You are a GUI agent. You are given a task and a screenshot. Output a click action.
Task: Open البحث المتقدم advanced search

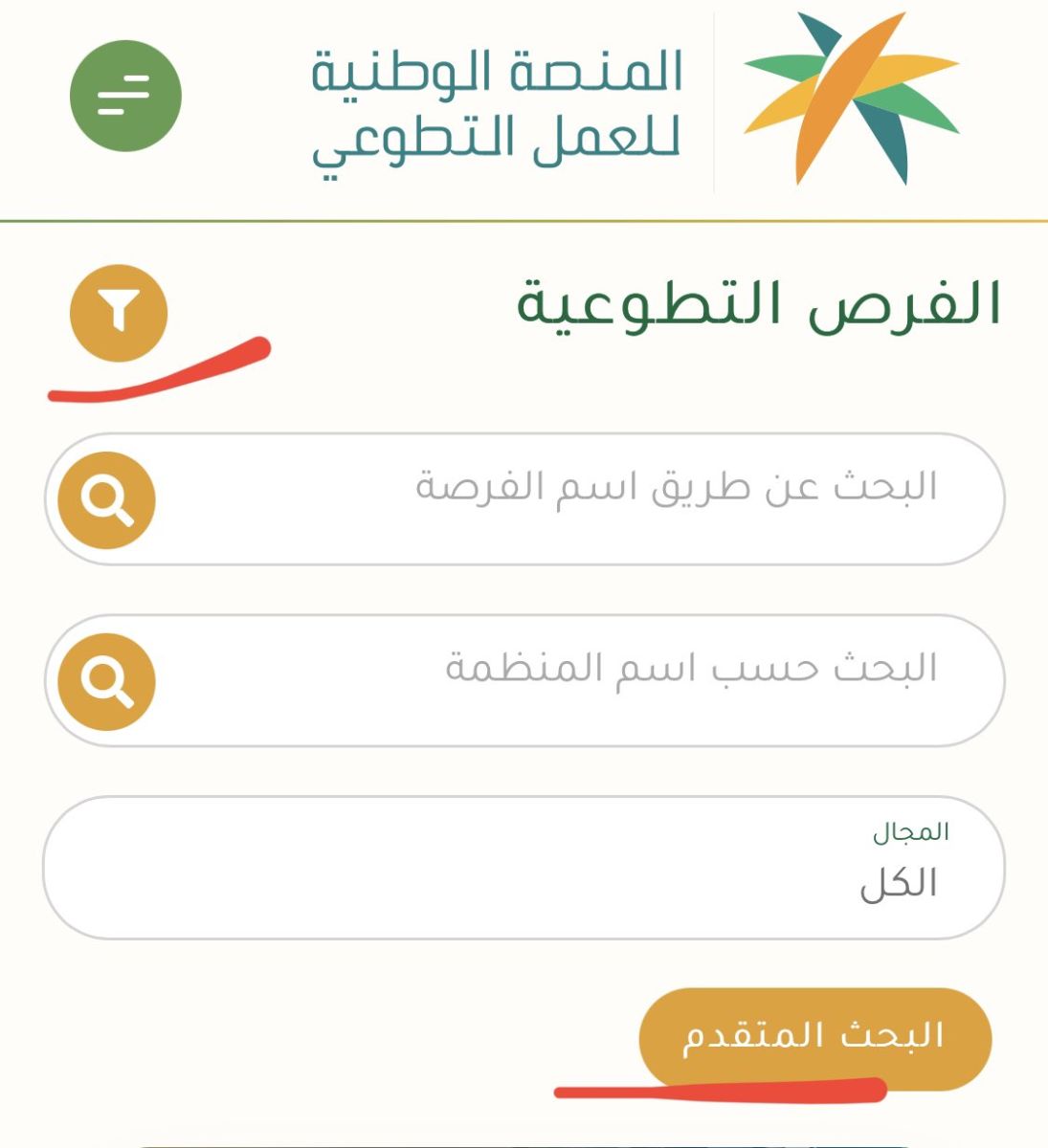click(x=814, y=1037)
